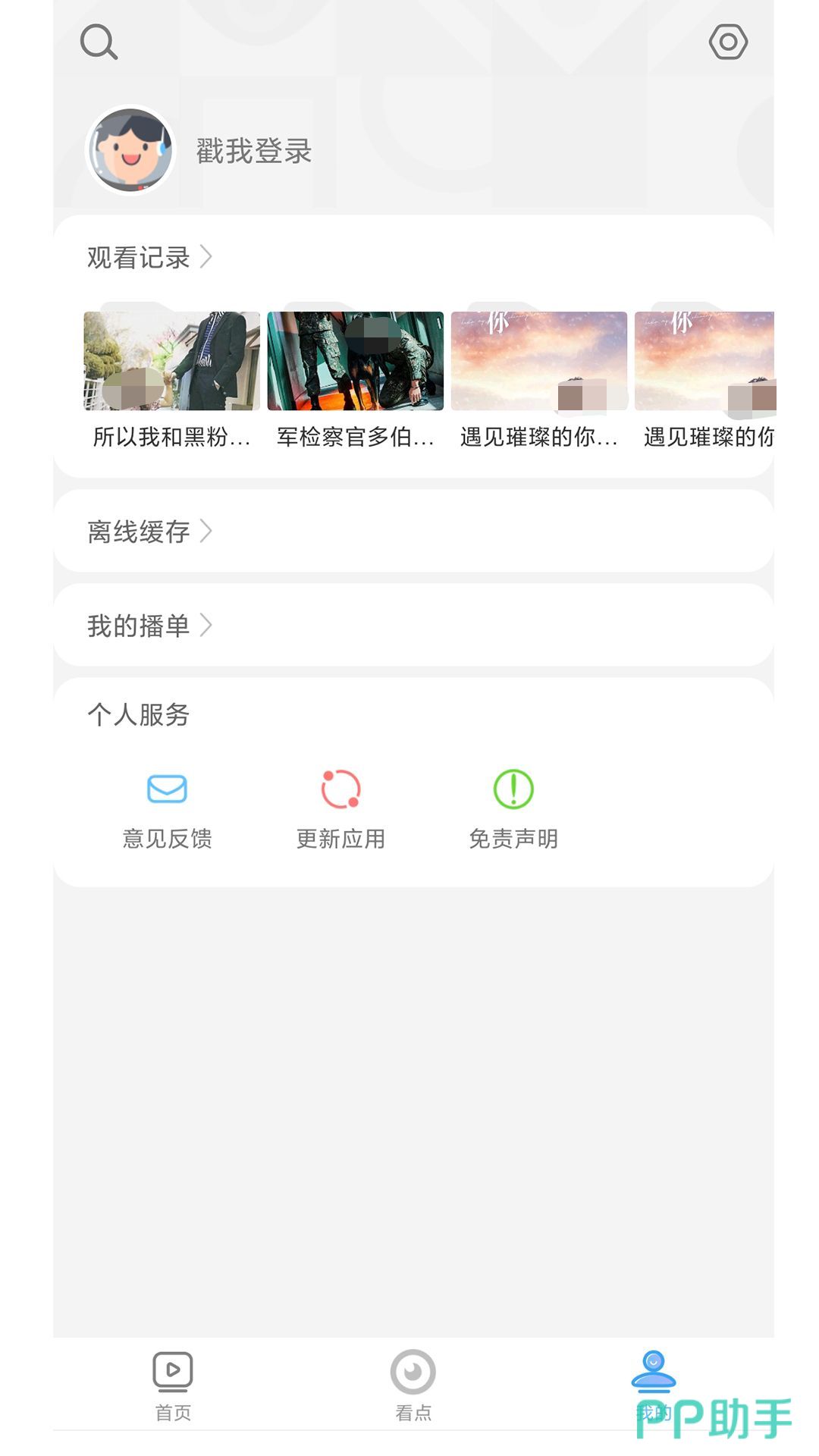819x1456 pixels.
Task: Switch to the 看点 tab
Action: [413, 1385]
